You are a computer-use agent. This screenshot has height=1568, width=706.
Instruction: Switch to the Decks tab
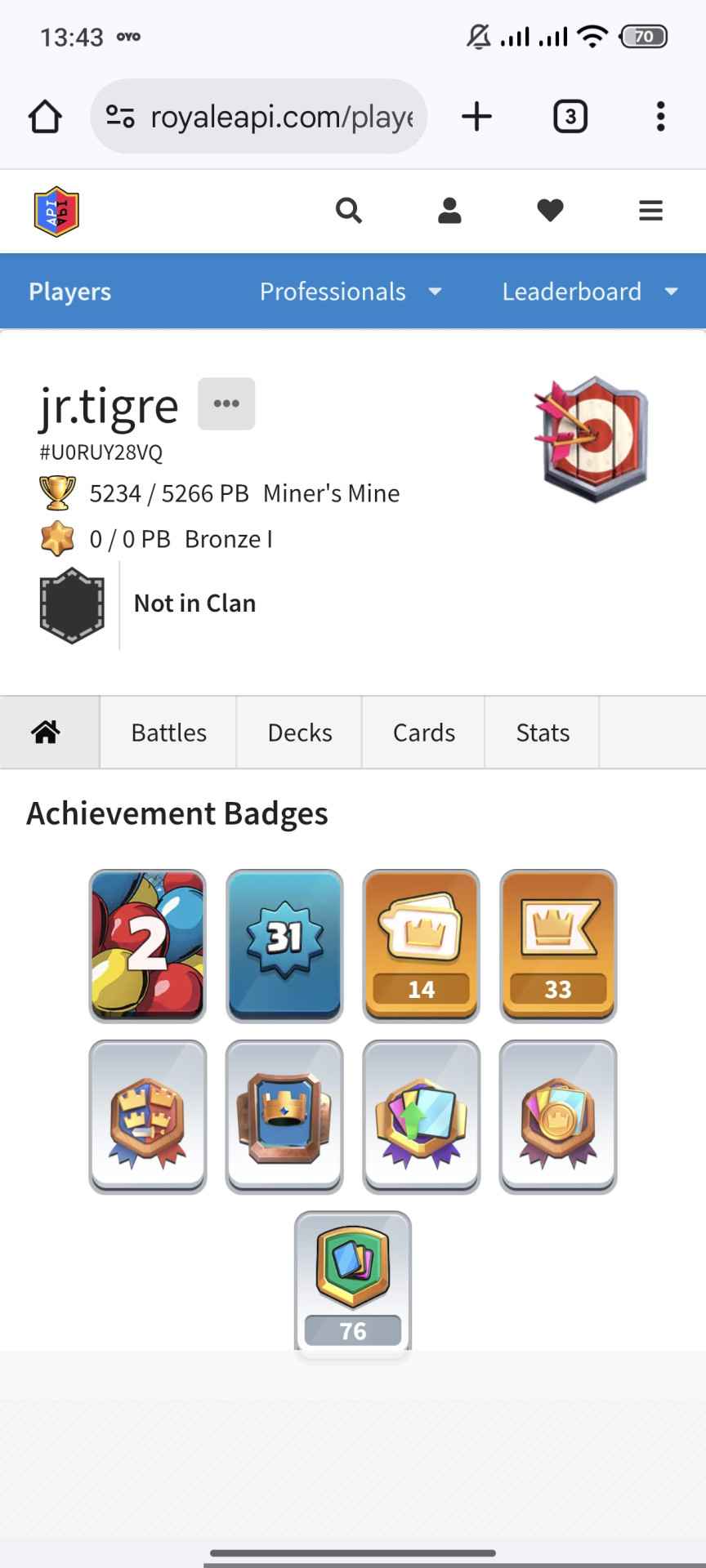pos(299,733)
